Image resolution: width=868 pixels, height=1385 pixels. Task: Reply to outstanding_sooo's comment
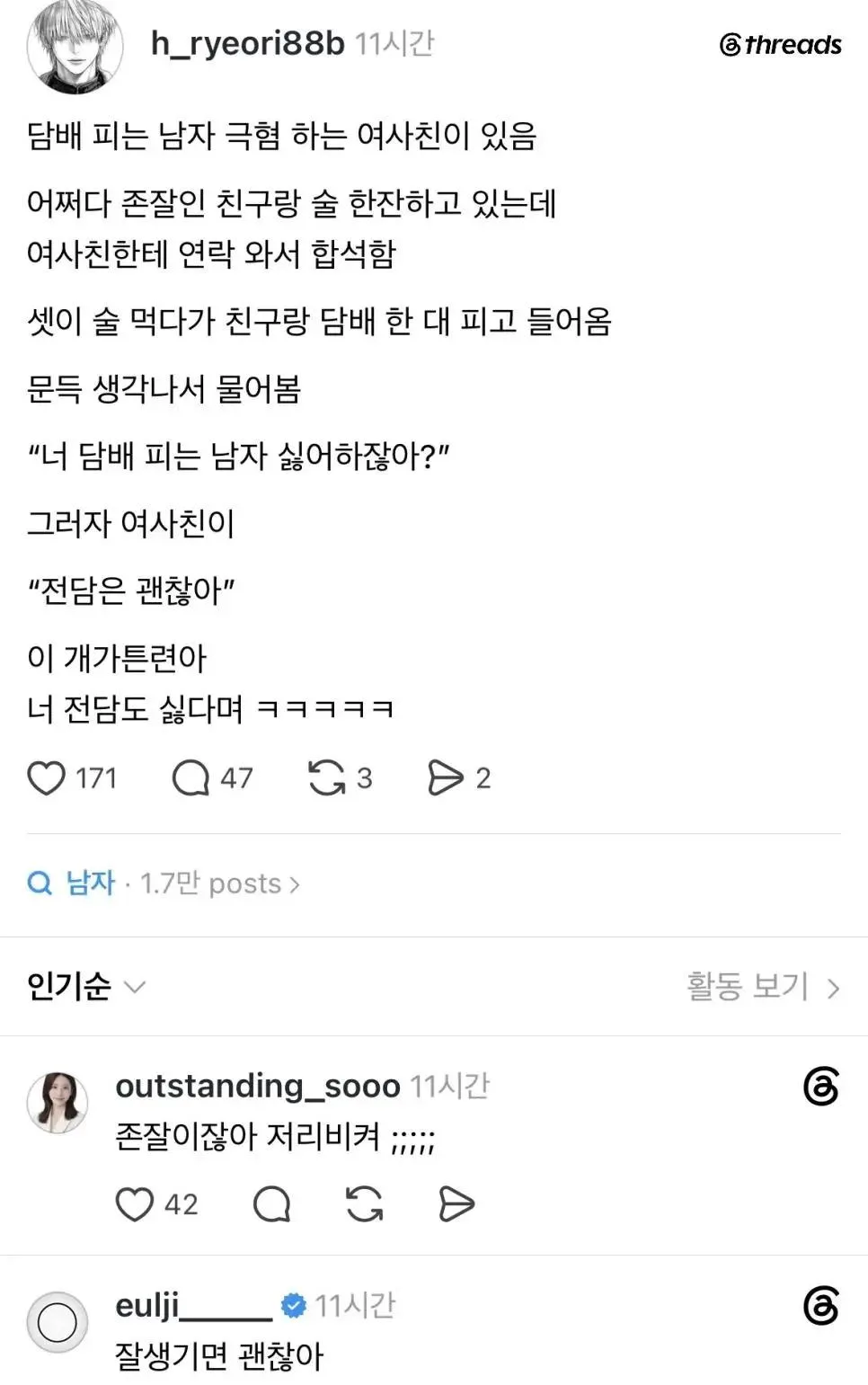click(272, 1204)
